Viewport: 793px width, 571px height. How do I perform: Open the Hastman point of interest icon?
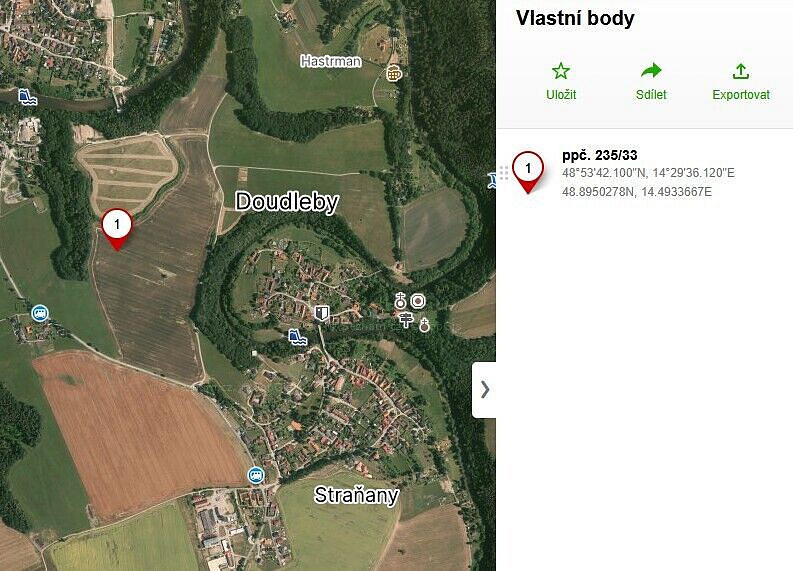[x=394, y=73]
